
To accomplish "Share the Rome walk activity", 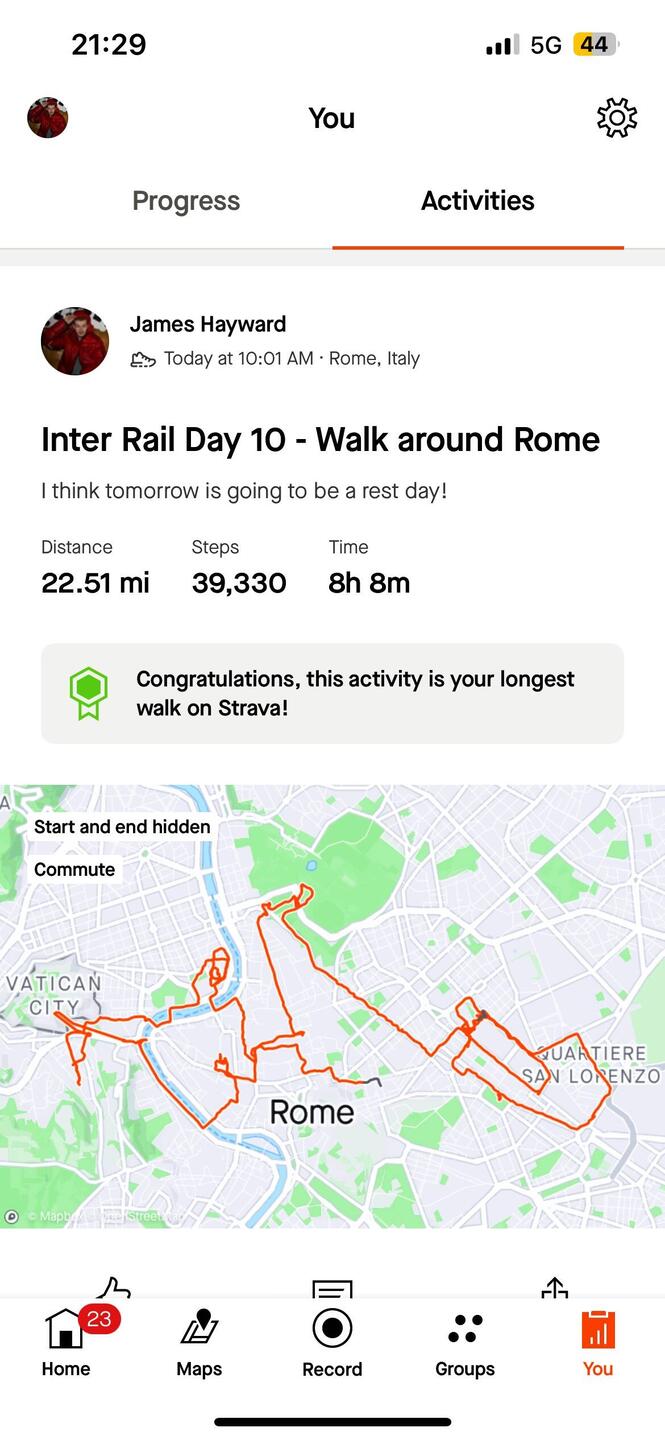I will [553, 1288].
